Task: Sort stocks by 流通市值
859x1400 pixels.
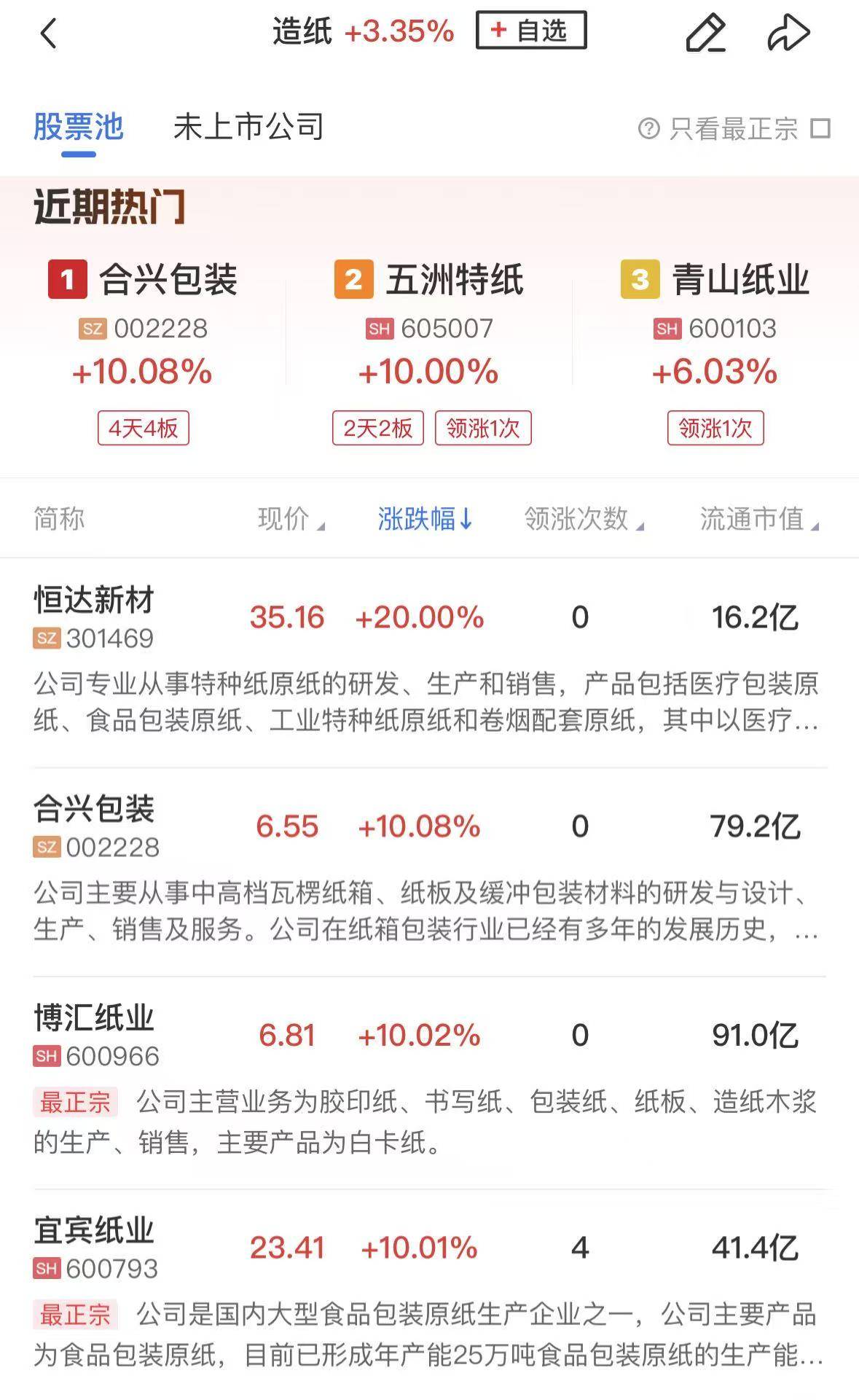Action: click(x=758, y=520)
